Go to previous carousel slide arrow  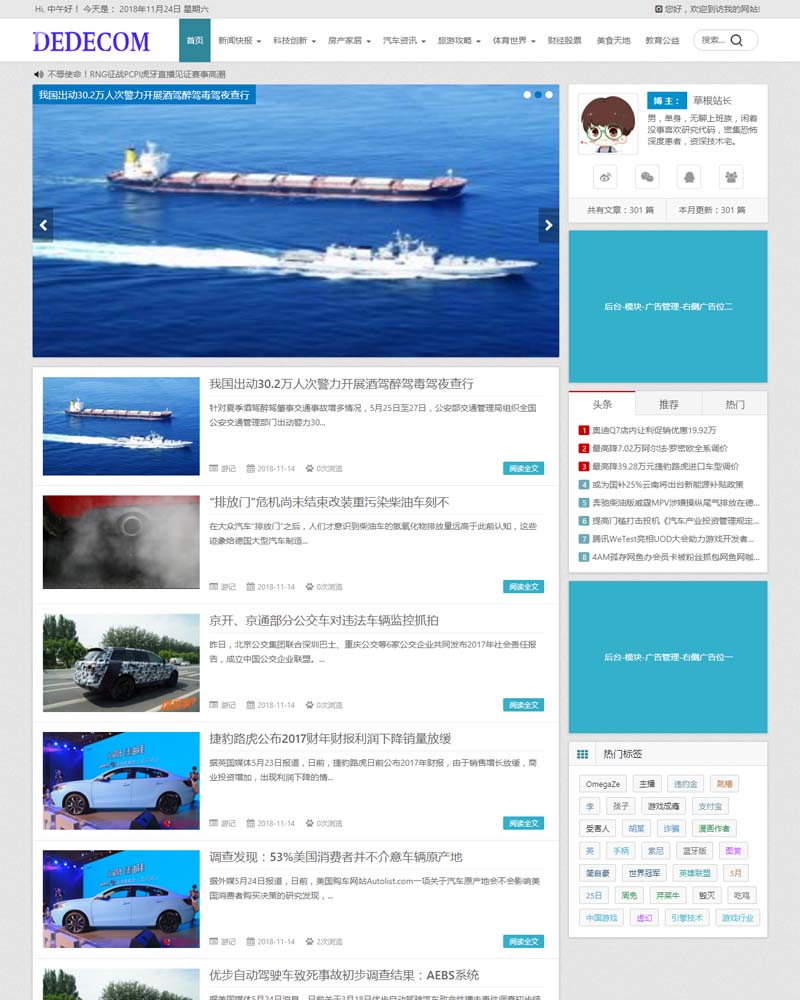43,226
